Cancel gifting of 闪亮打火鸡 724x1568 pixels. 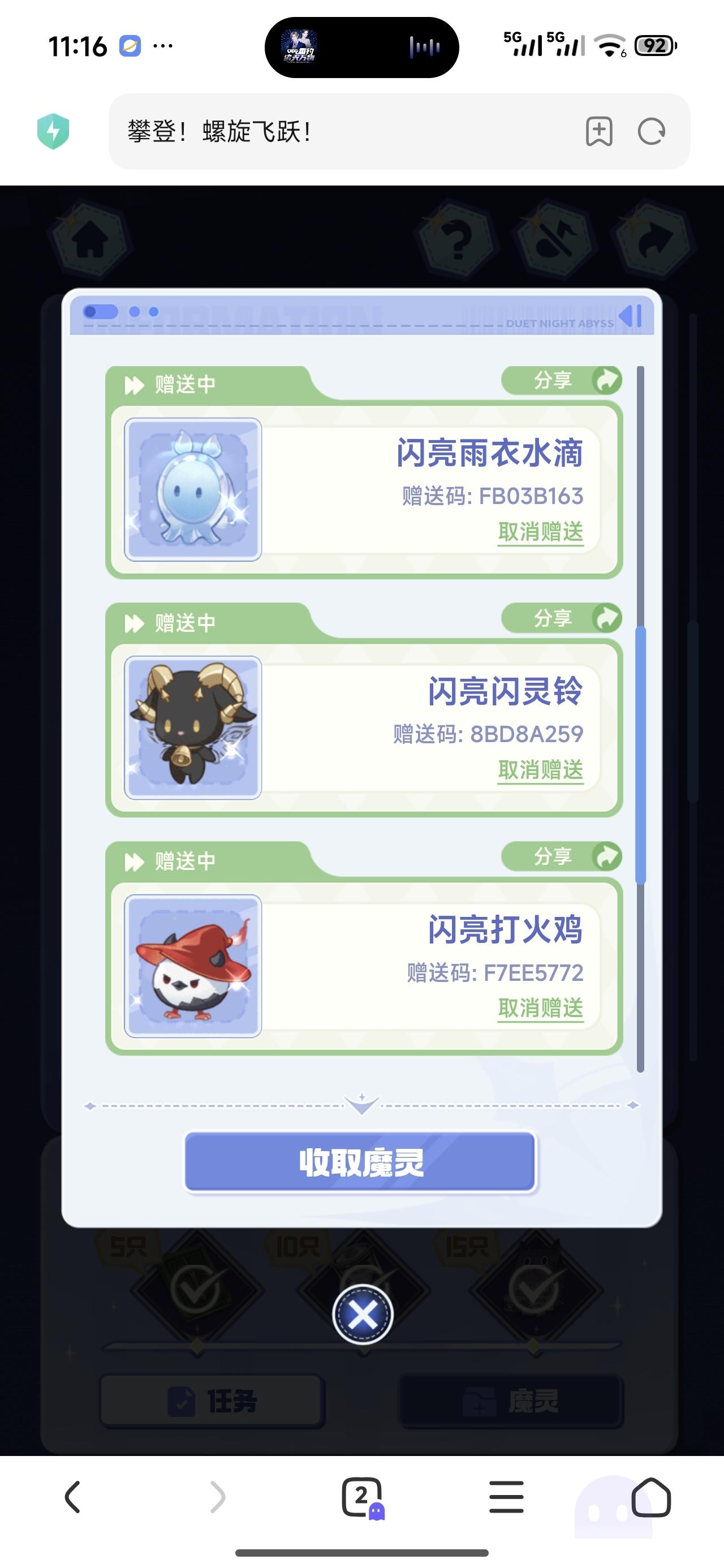coord(540,1008)
